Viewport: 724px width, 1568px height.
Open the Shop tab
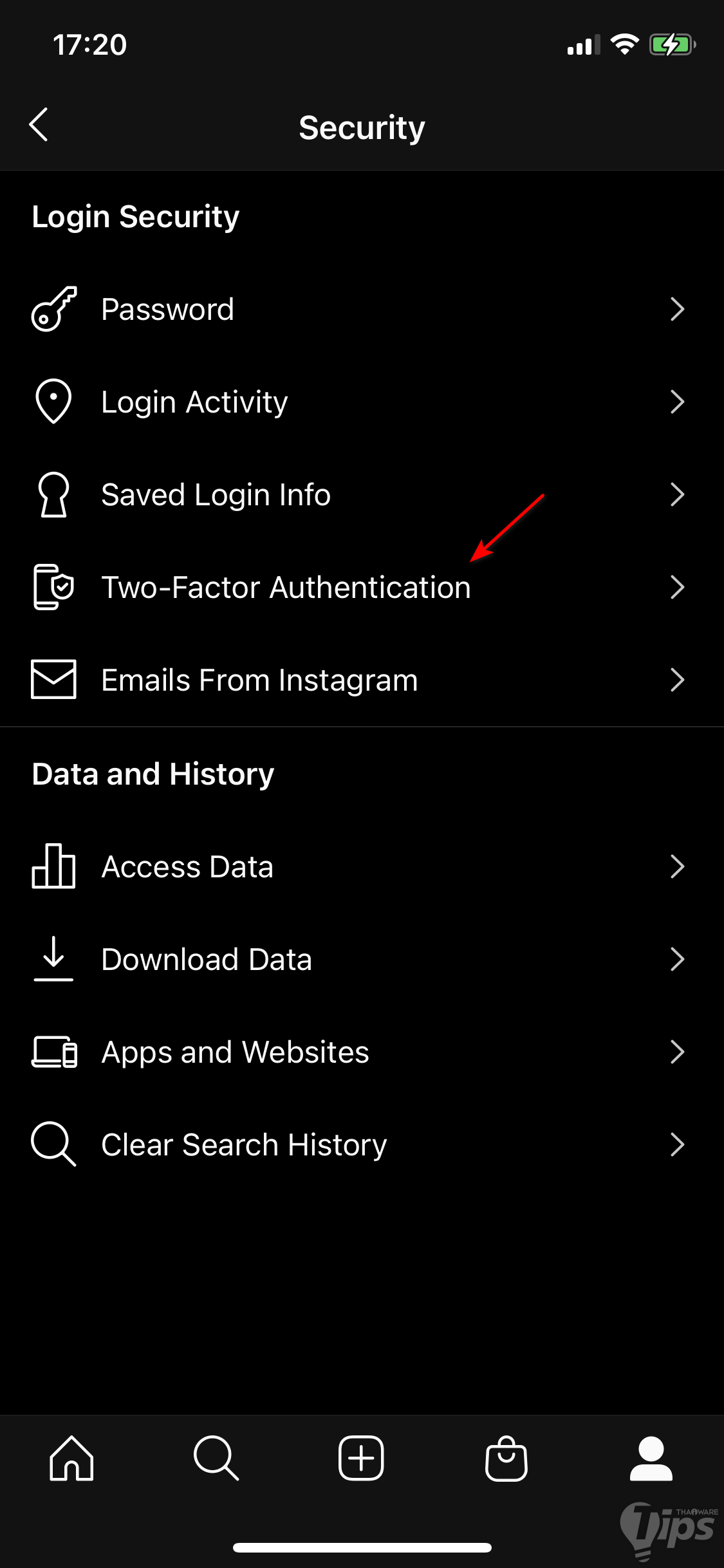click(506, 1459)
